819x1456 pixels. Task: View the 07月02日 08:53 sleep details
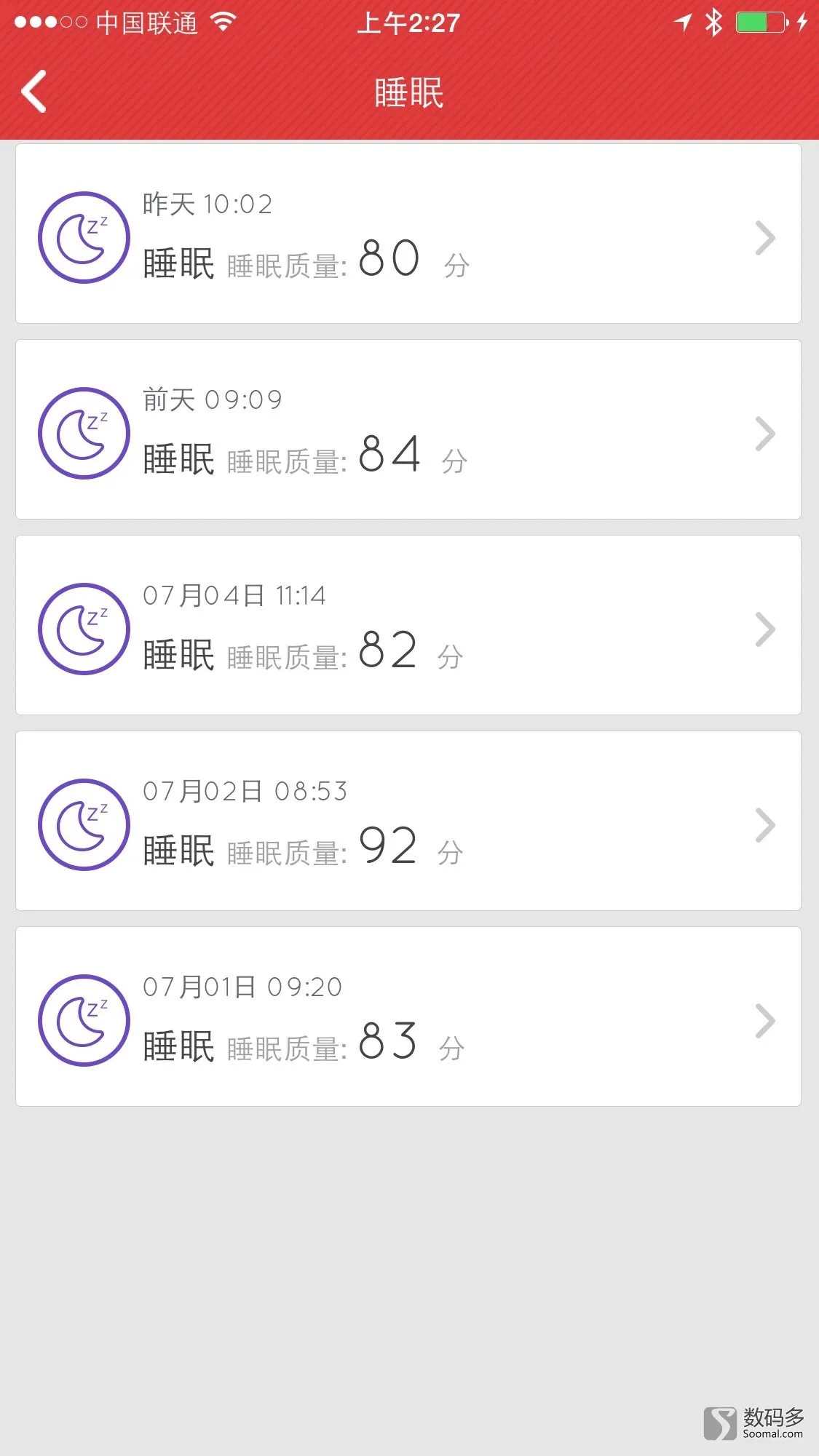pyautogui.click(x=408, y=821)
